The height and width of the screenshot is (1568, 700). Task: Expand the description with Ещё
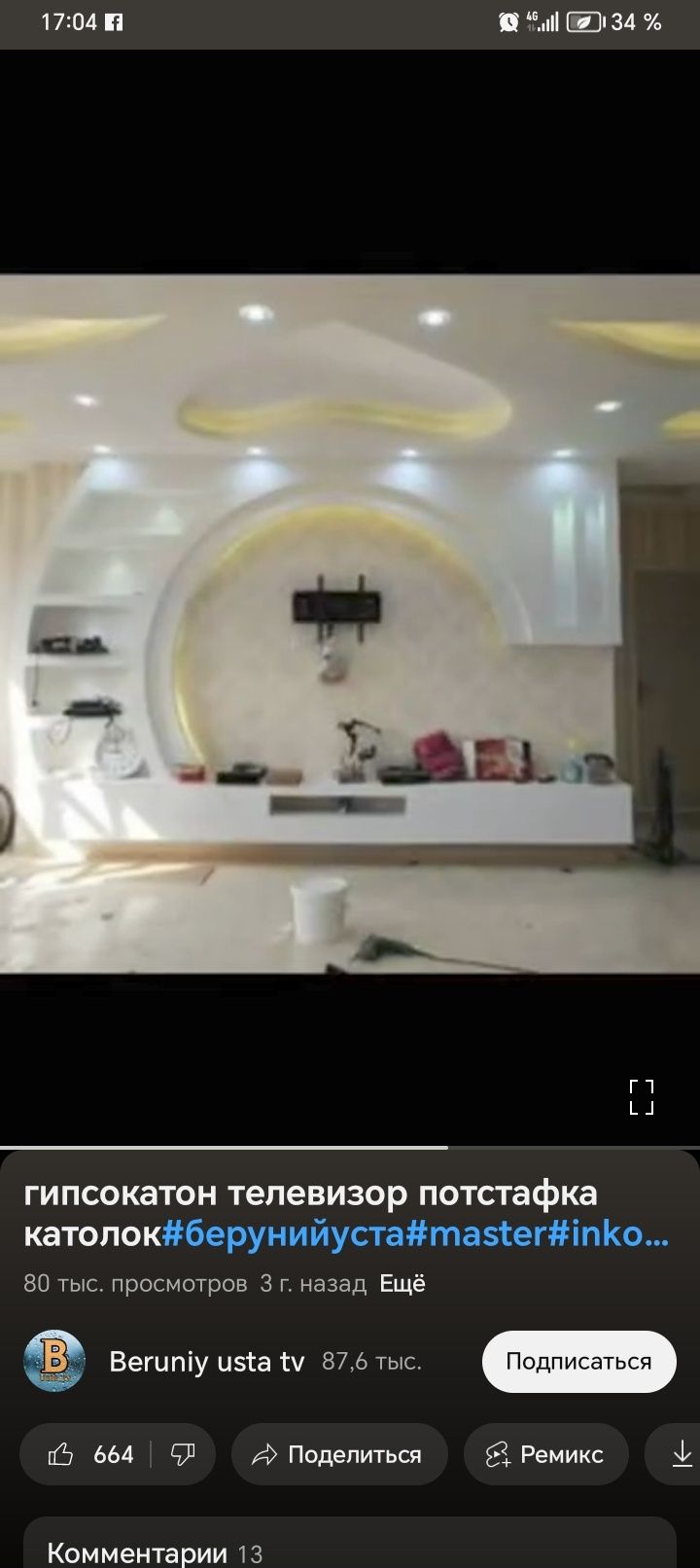coord(402,1283)
